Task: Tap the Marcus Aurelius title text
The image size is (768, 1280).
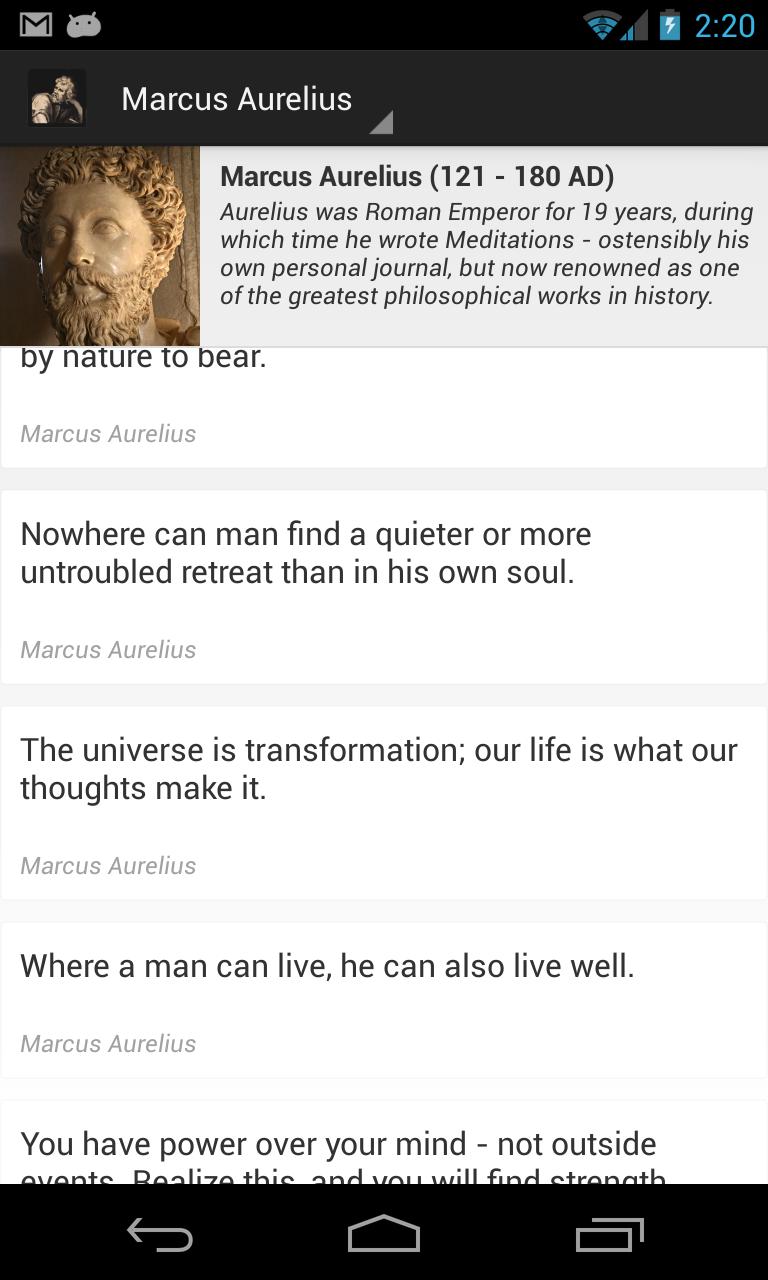Action: pyautogui.click(x=235, y=98)
